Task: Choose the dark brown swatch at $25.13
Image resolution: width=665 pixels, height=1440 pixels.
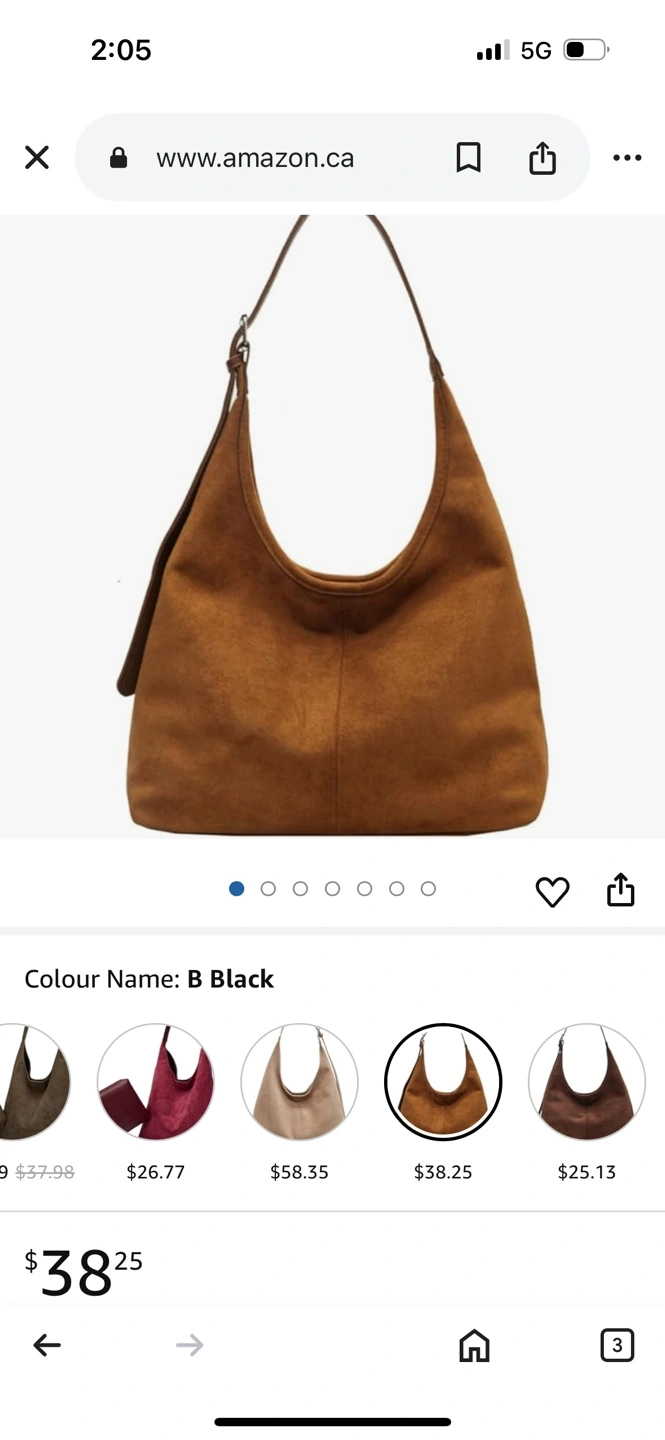Action: click(x=587, y=1082)
